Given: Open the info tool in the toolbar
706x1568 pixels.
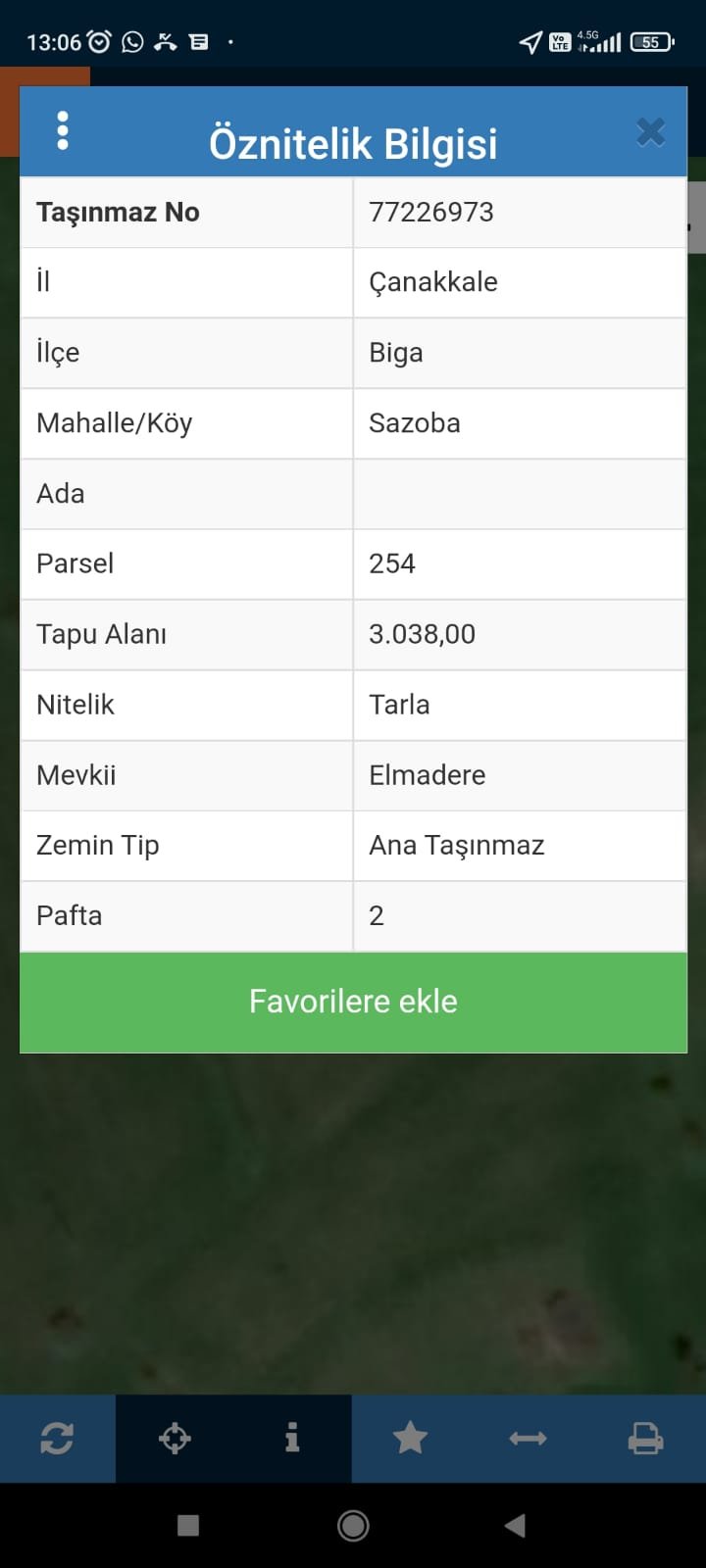Looking at the screenshot, I should click(x=292, y=1439).
